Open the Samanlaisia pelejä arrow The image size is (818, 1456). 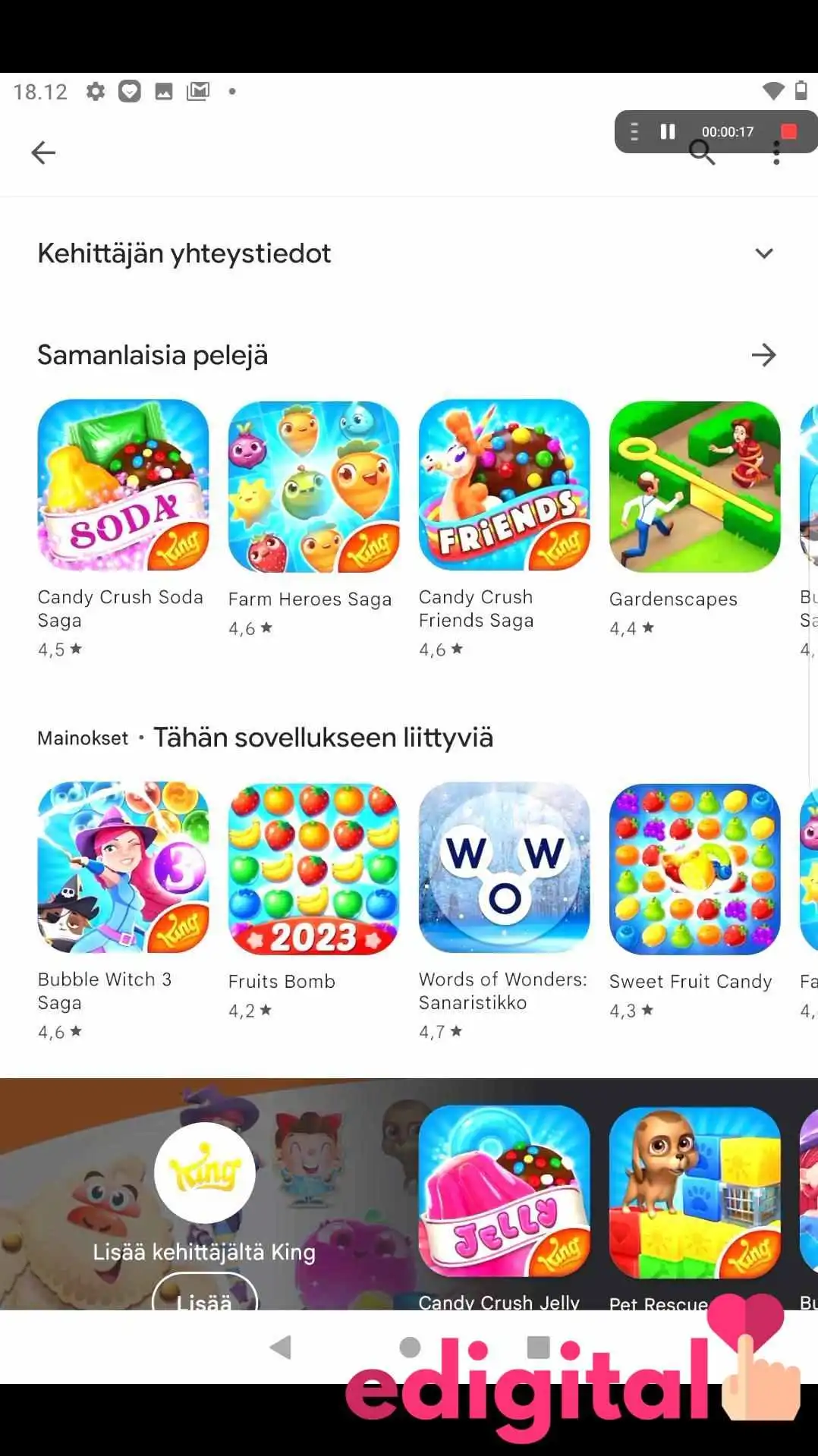[763, 355]
